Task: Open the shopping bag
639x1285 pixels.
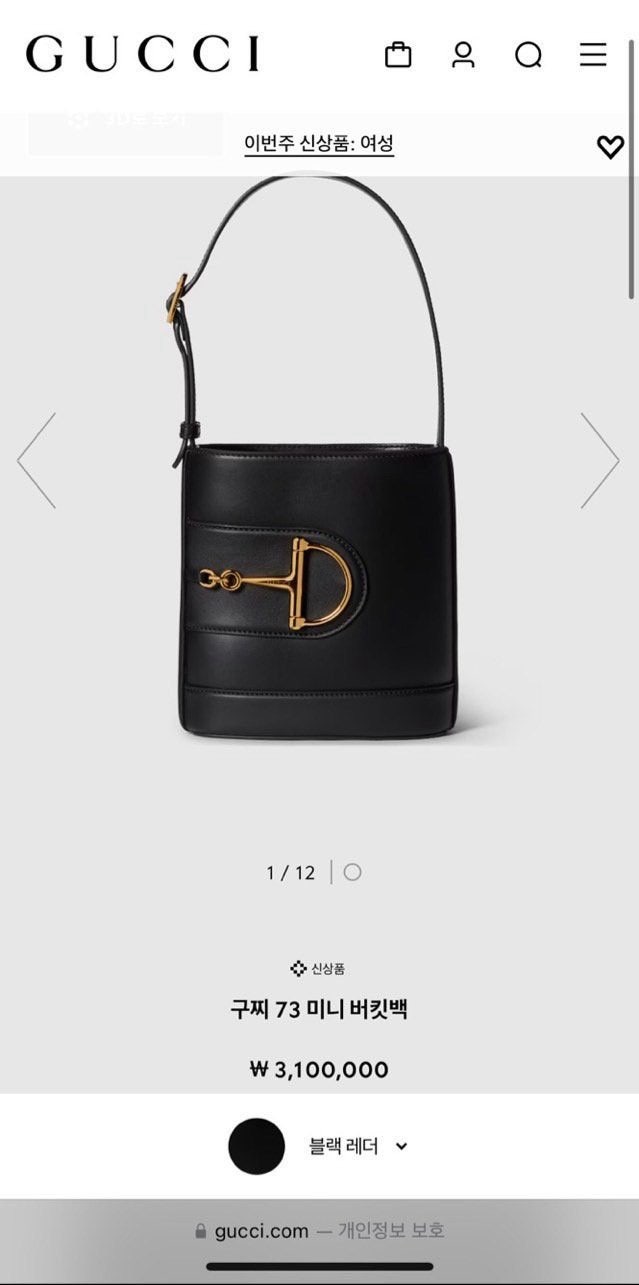Action: click(x=398, y=54)
